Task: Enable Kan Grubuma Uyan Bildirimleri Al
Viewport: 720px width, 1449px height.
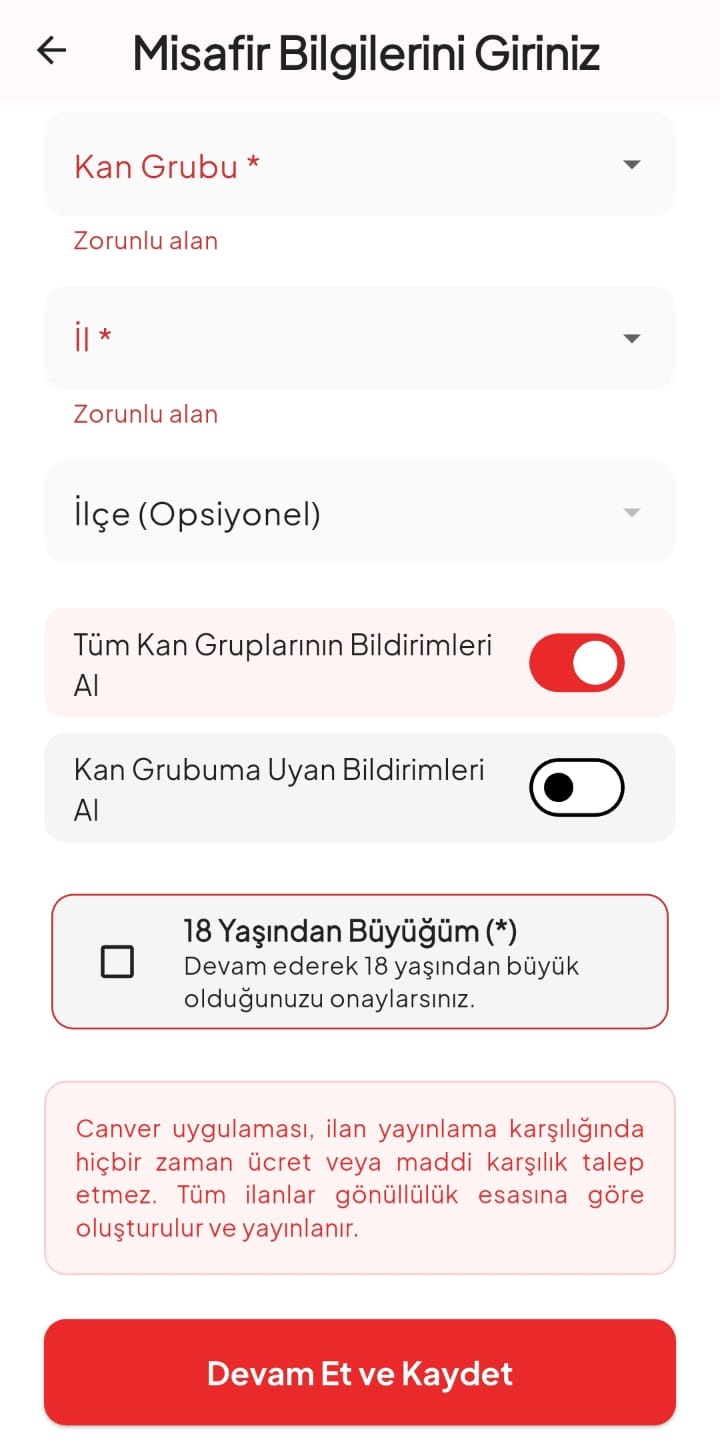Action: pyautogui.click(x=577, y=787)
